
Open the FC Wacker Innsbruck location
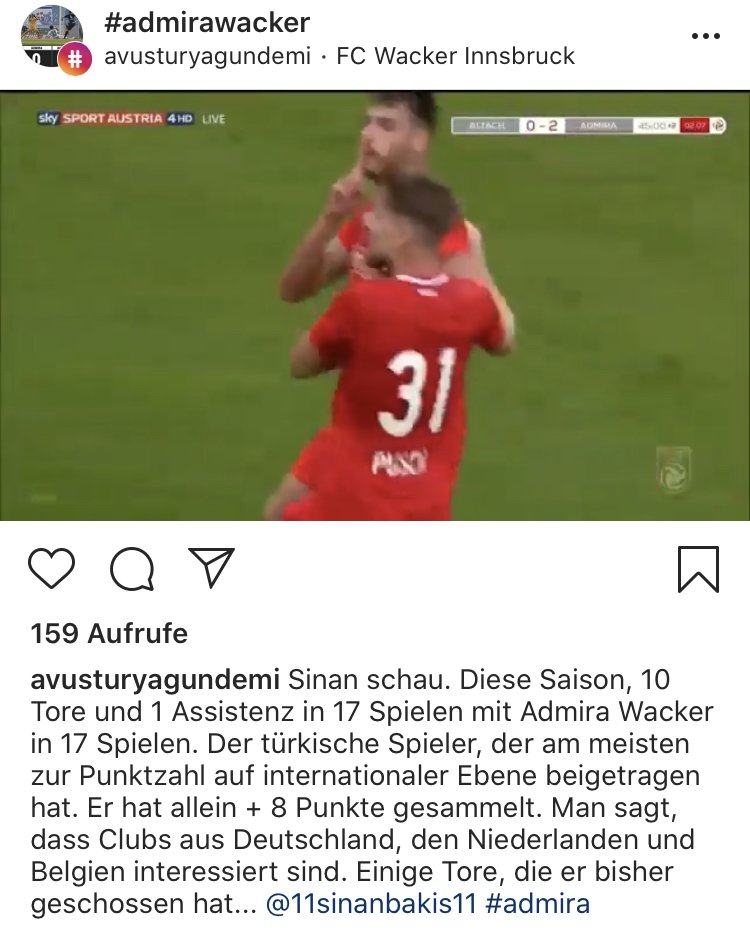455,56
